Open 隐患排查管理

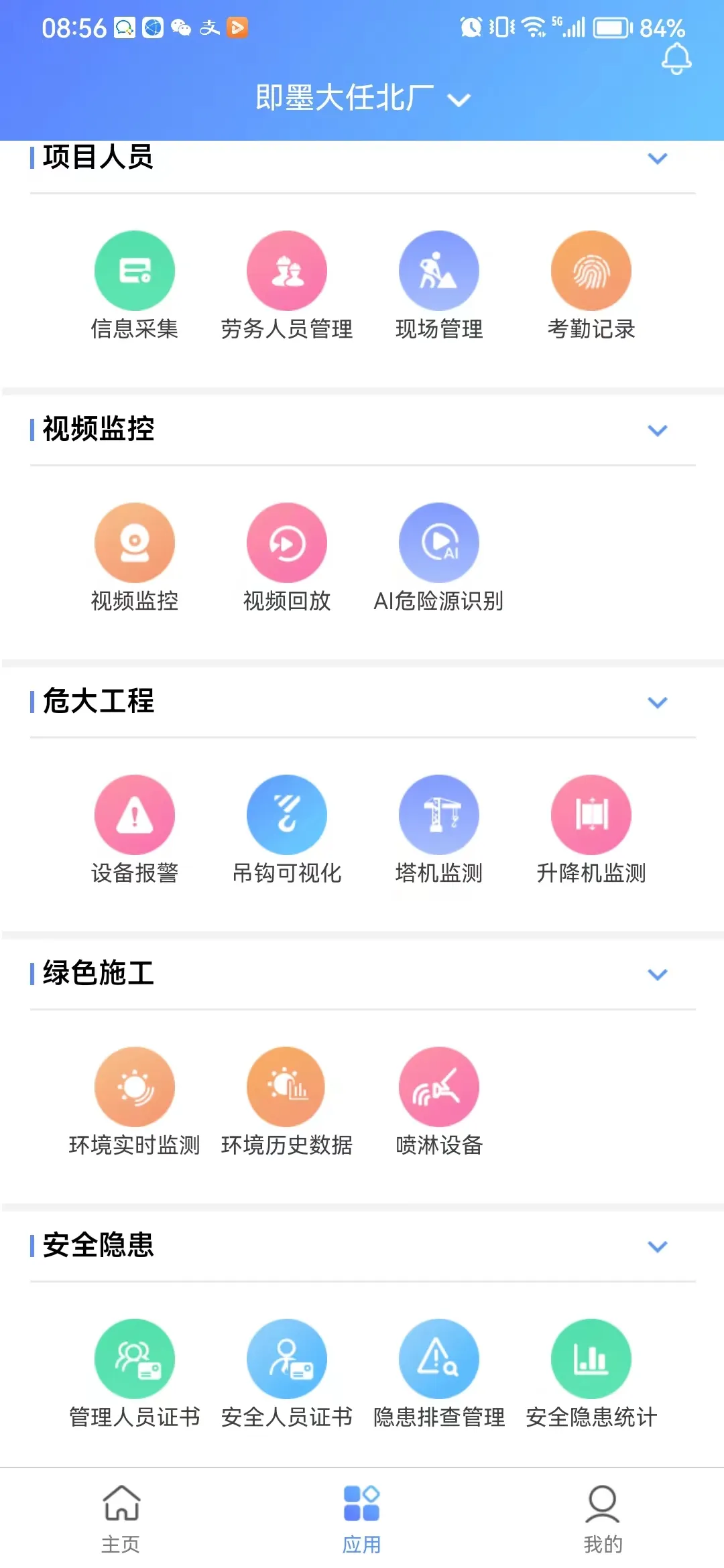[439, 1360]
